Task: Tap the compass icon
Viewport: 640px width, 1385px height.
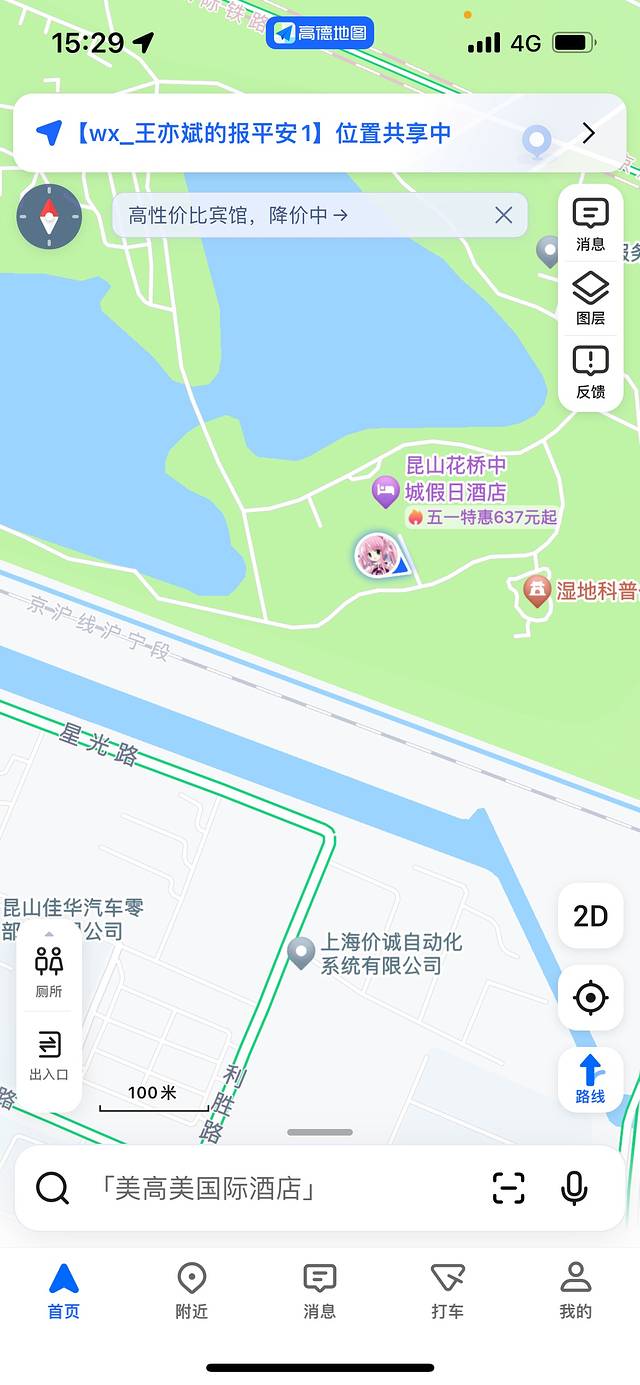Action: (49, 217)
